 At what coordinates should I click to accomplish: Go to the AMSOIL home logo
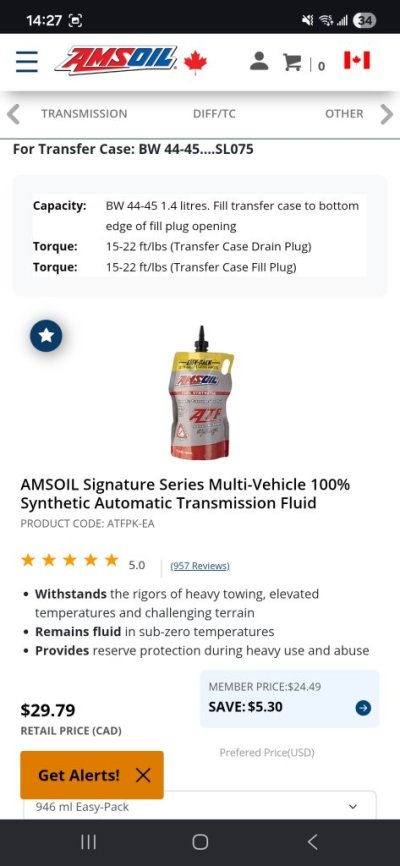tap(117, 60)
